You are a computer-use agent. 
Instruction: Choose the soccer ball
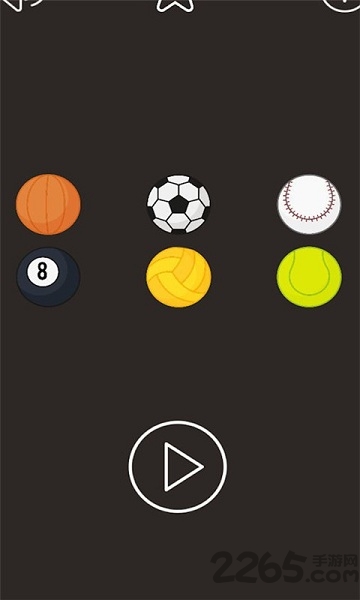(178, 204)
